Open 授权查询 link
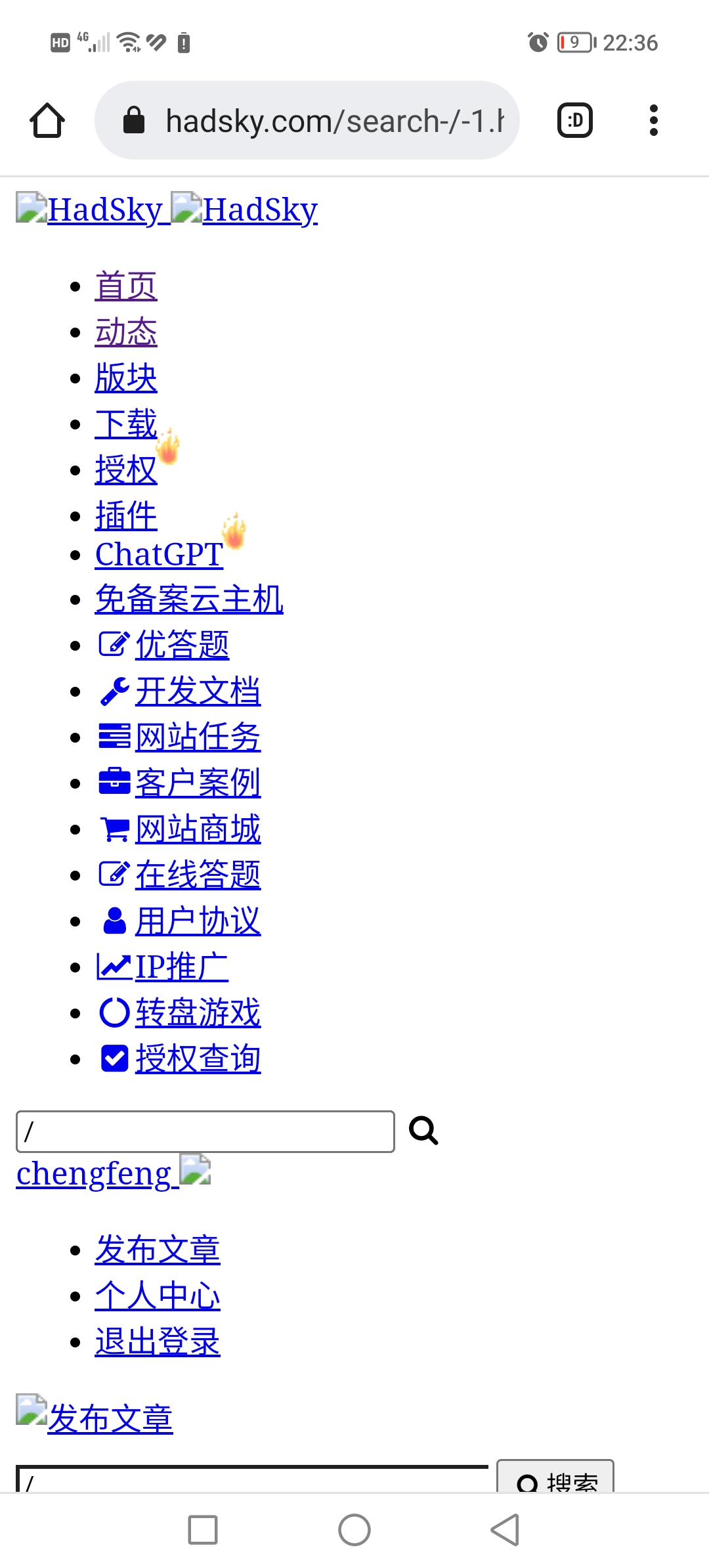 coord(198,1059)
